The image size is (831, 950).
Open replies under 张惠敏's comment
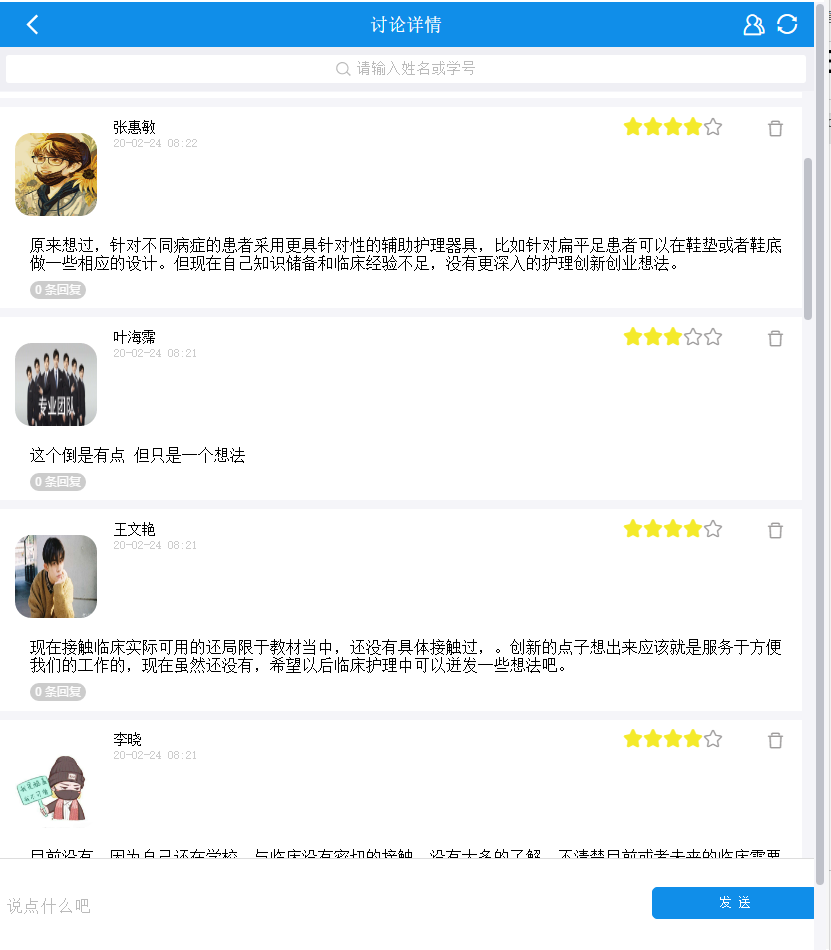tap(58, 290)
